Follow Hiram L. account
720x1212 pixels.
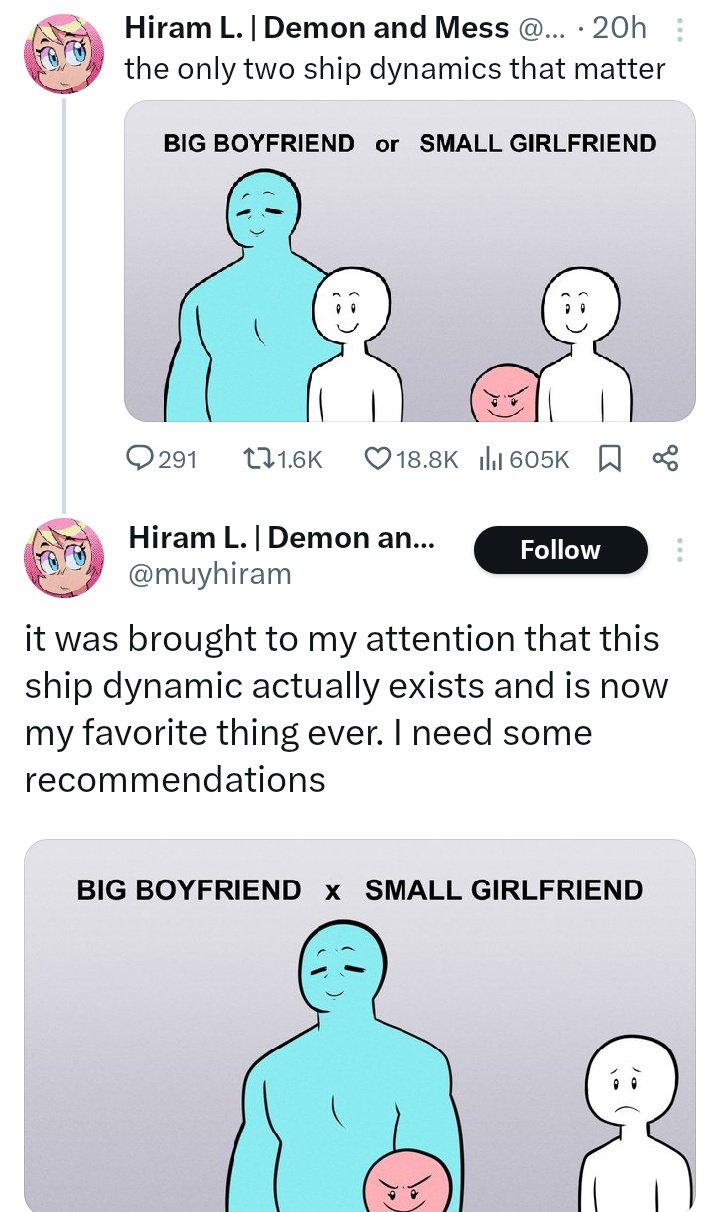click(560, 550)
